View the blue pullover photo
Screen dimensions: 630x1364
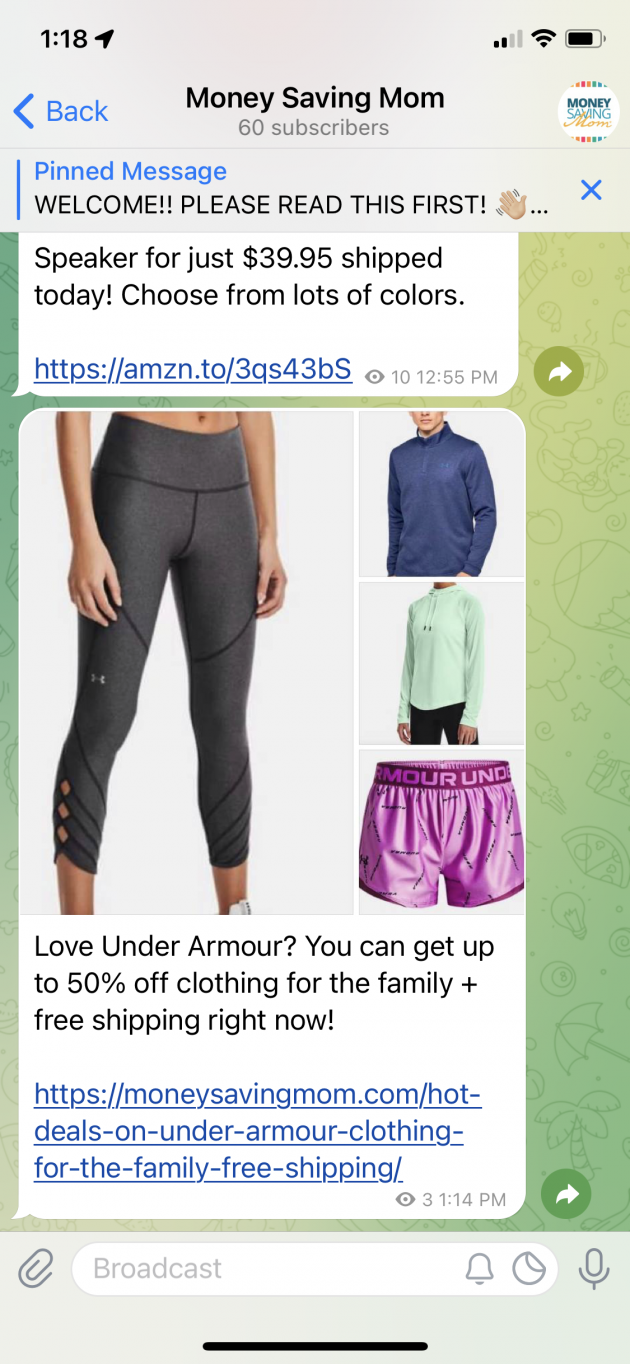(441, 494)
